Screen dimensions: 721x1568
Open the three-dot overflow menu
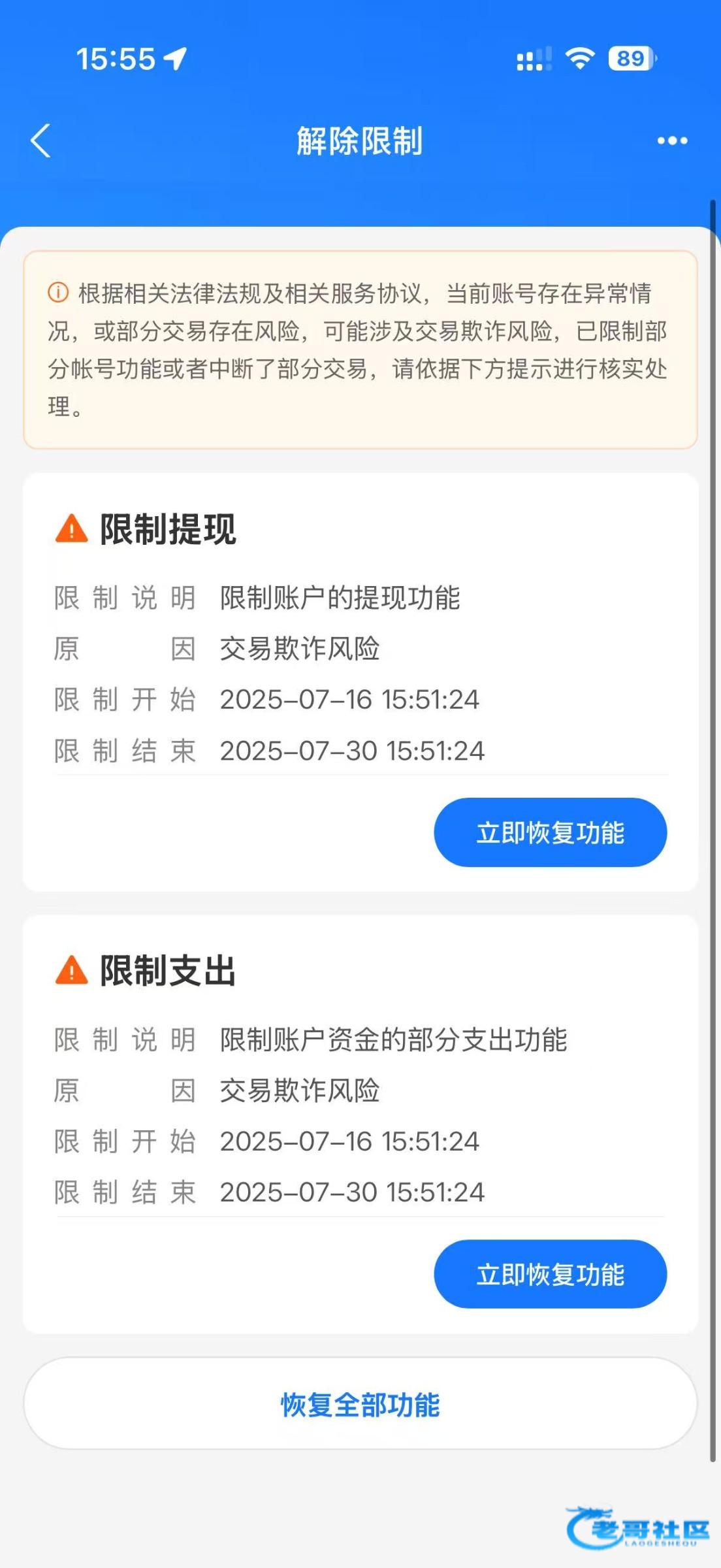[x=672, y=140]
